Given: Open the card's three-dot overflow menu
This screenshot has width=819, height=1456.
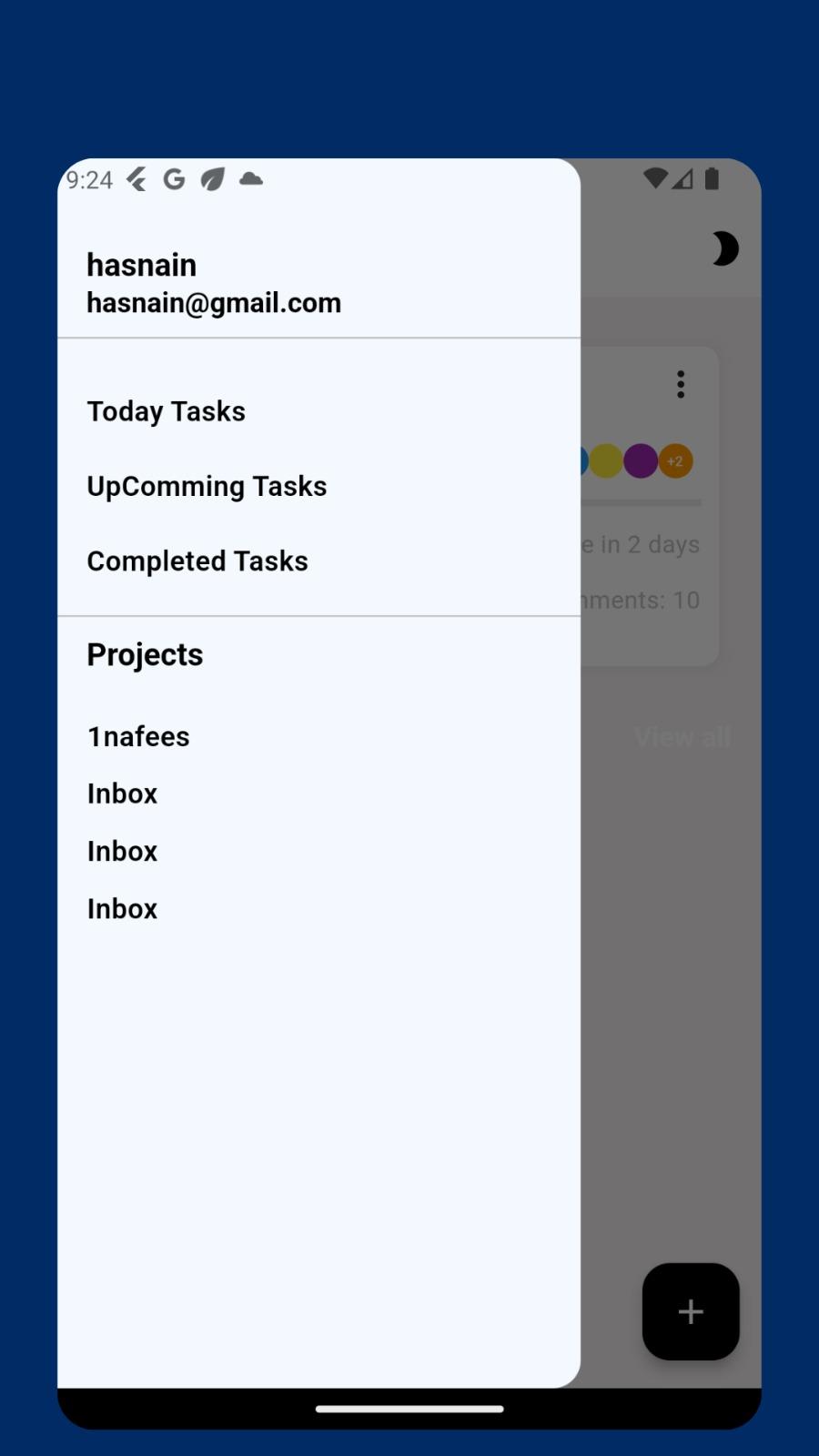Looking at the screenshot, I should click(x=681, y=384).
